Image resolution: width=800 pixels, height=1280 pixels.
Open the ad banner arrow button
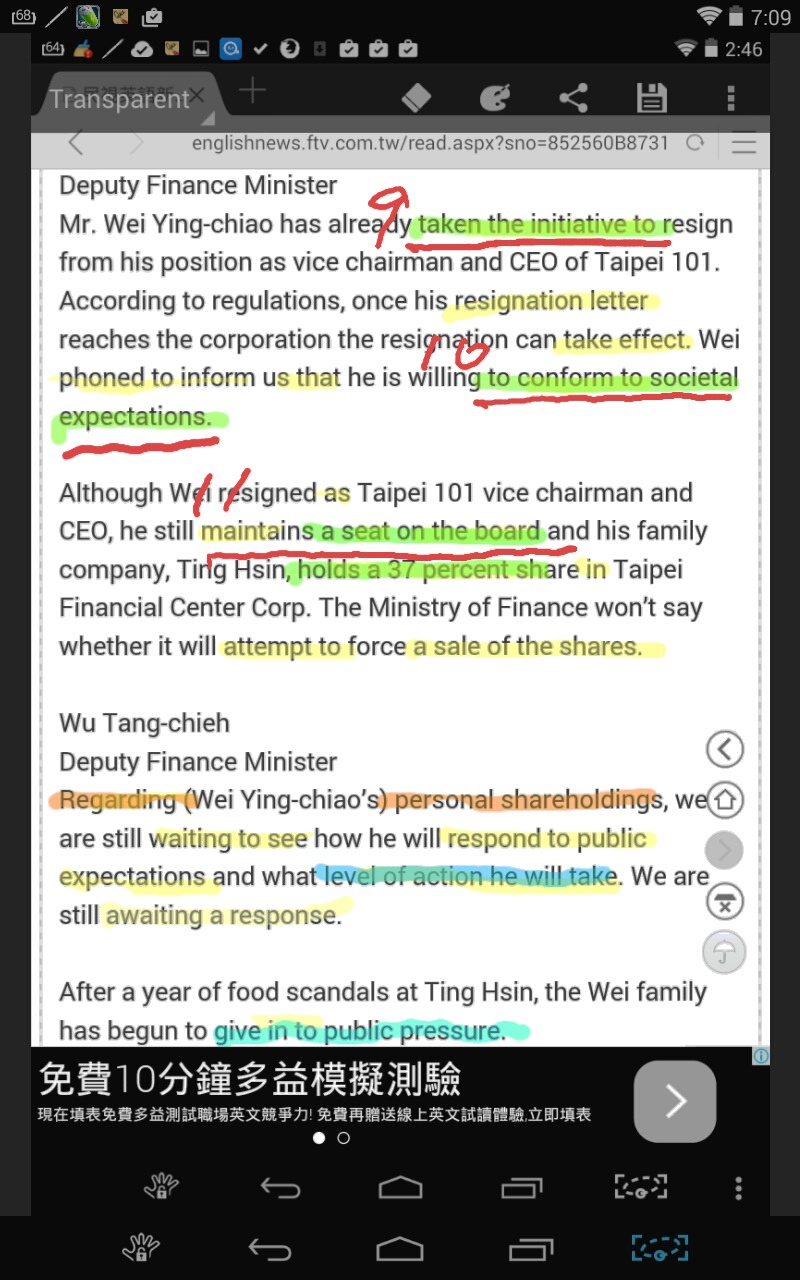tap(675, 1101)
